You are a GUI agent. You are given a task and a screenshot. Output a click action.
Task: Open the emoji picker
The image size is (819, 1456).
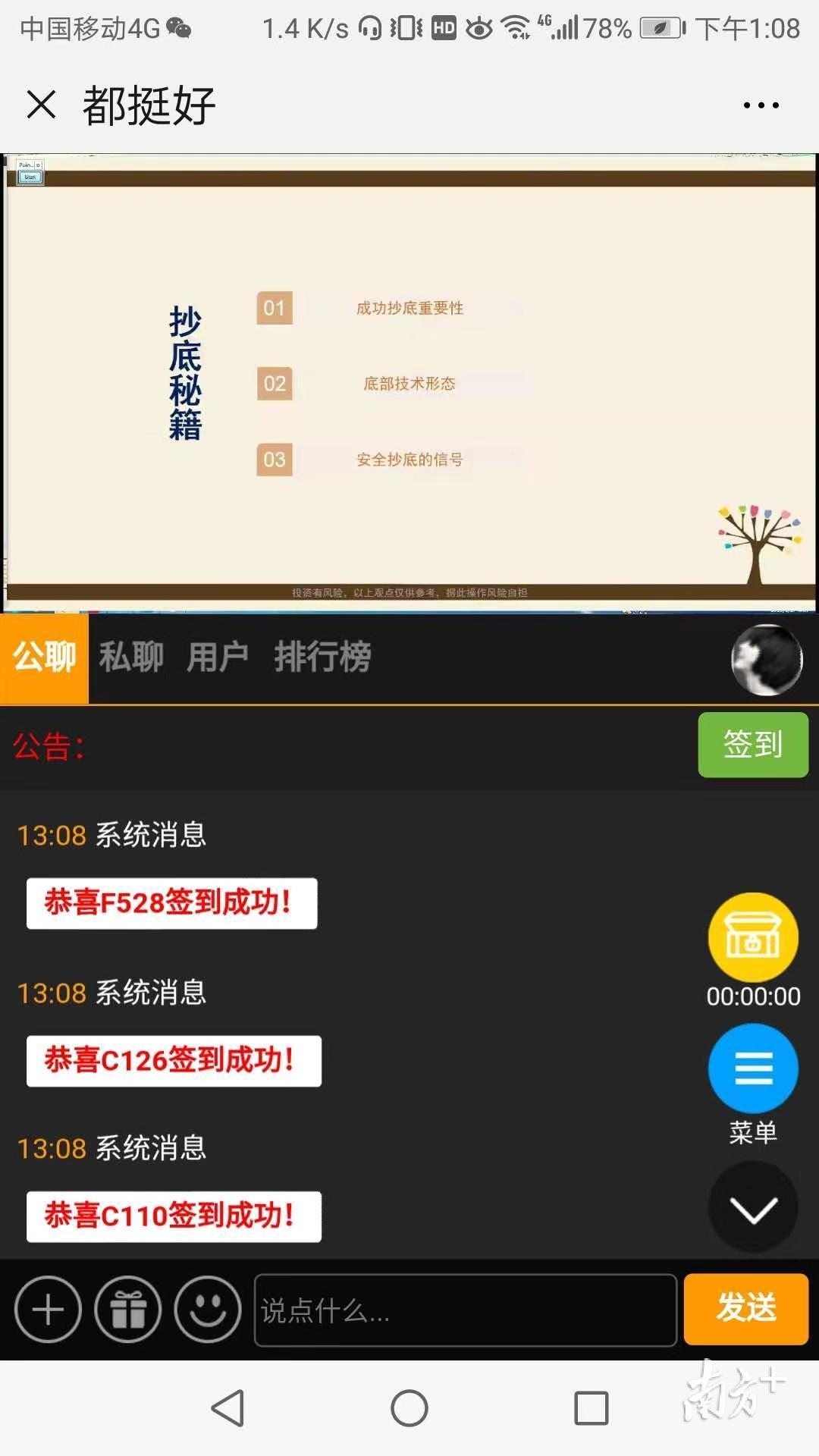(208, 1310)
